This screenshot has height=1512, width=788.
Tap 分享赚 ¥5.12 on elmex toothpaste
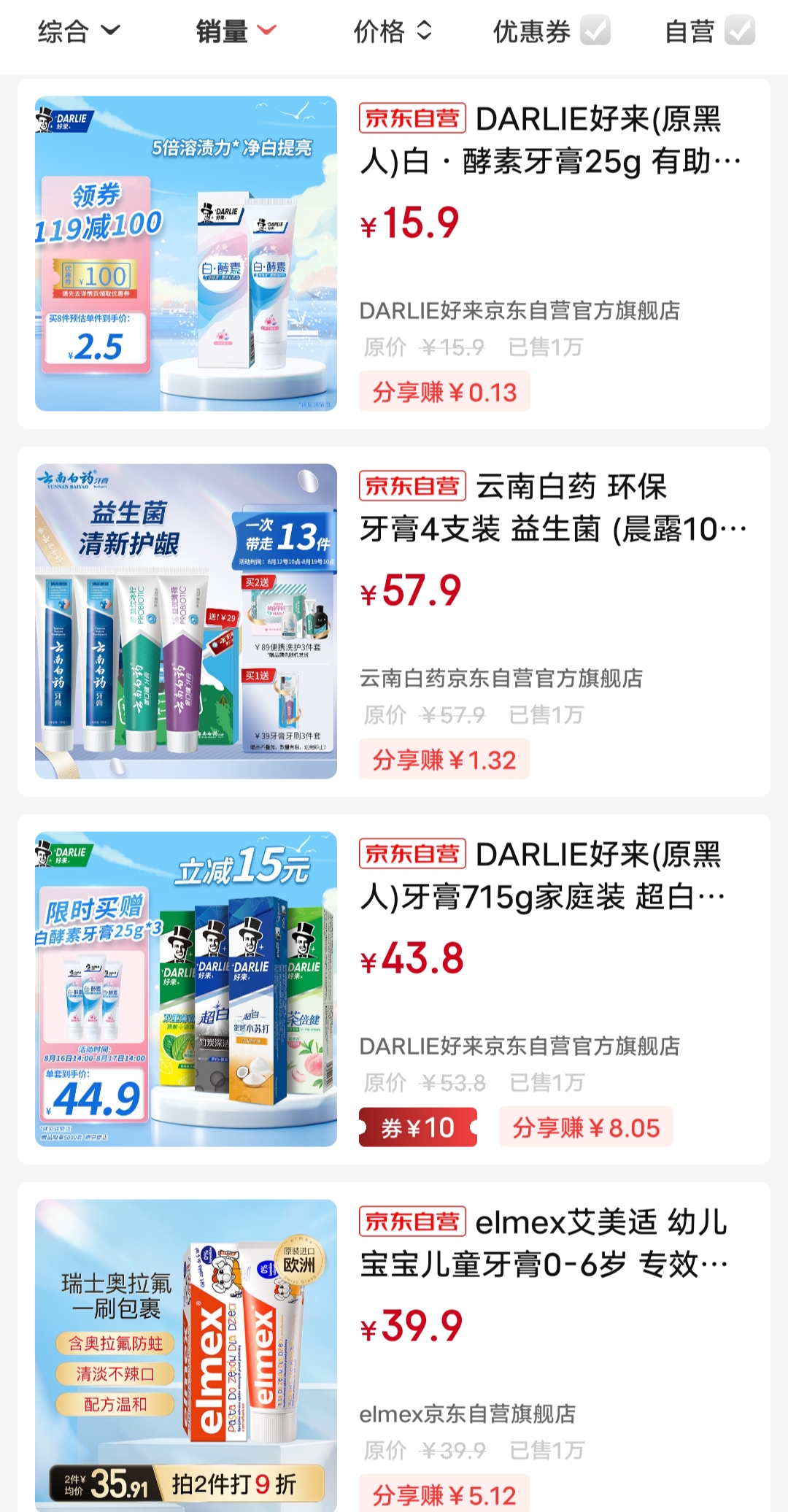[x=444, y=1494]
